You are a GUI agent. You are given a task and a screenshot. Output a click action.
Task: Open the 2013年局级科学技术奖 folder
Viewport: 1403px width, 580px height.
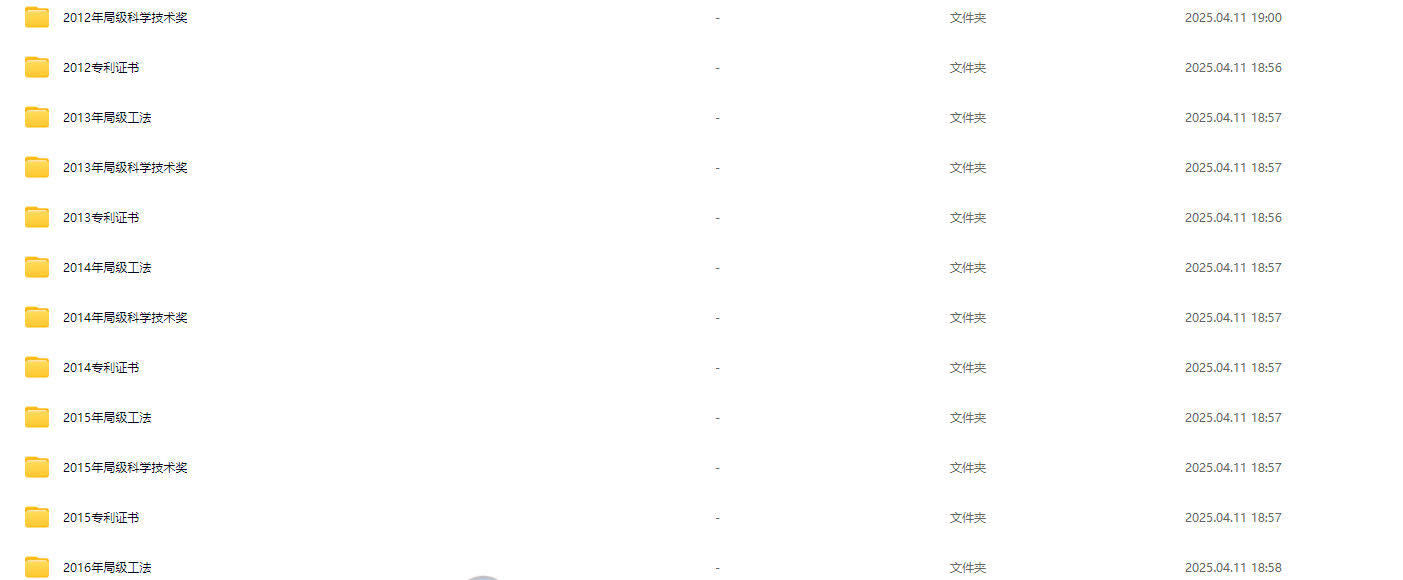click(124, 168)
